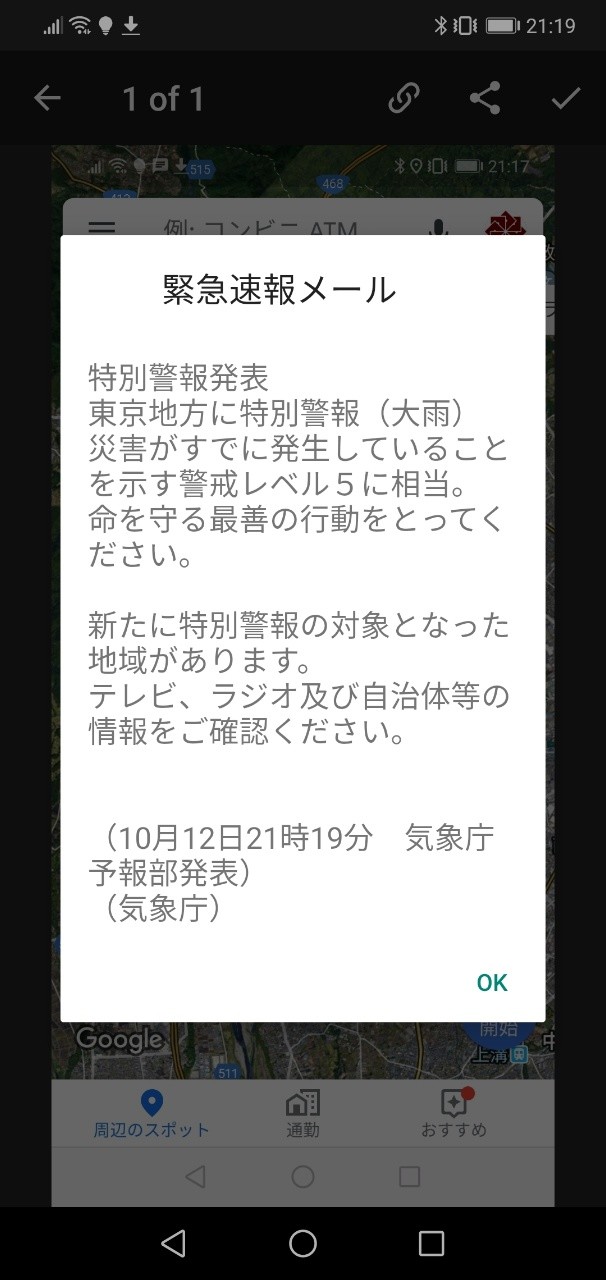606x1280 pixels.
Task: Open the system recent apps view
Action: click(x=431, y=1243)
